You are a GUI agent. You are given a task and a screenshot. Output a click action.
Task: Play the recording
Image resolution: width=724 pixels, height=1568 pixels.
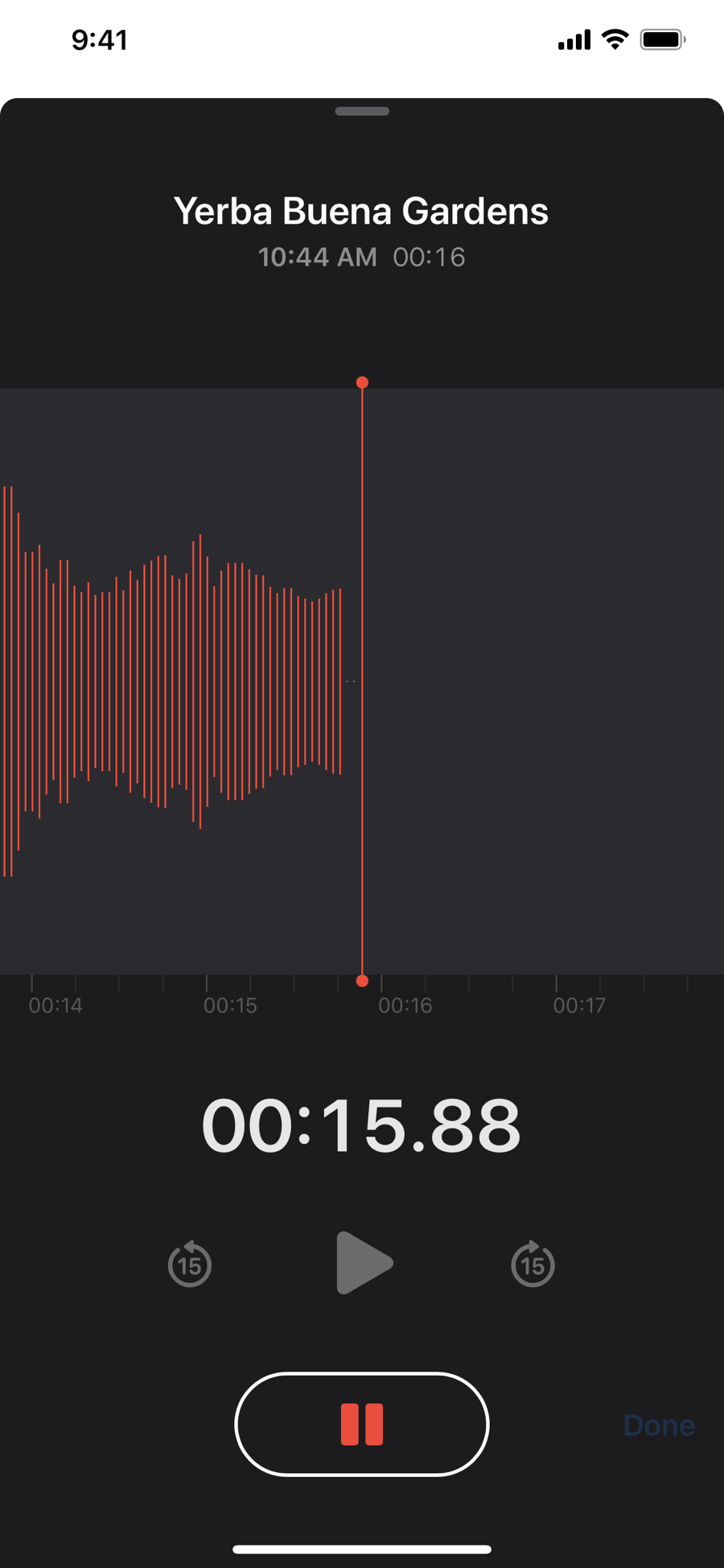tap(363, 1262)
